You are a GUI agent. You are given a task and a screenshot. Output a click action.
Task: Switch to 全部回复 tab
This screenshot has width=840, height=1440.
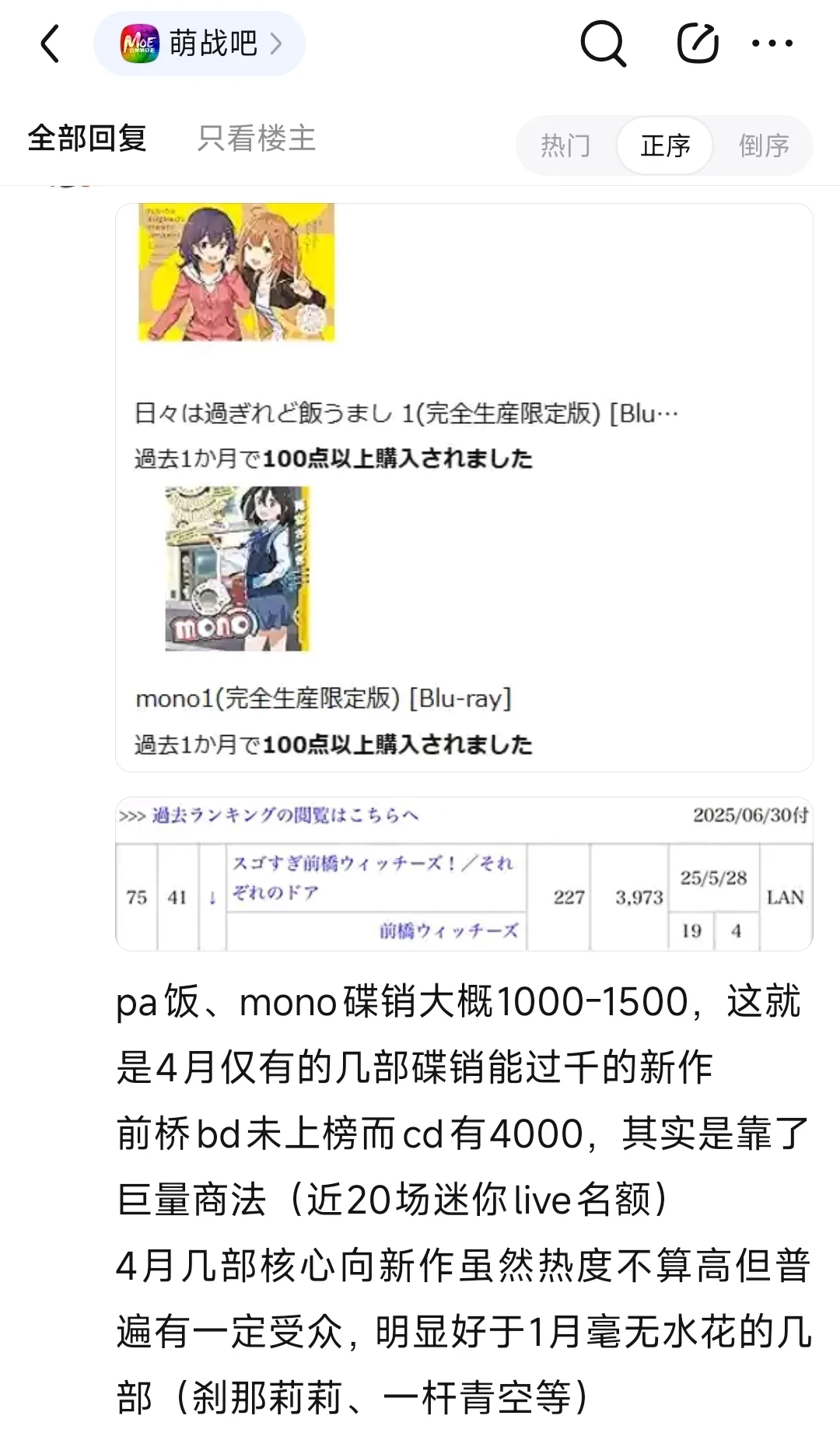[87, 138]
